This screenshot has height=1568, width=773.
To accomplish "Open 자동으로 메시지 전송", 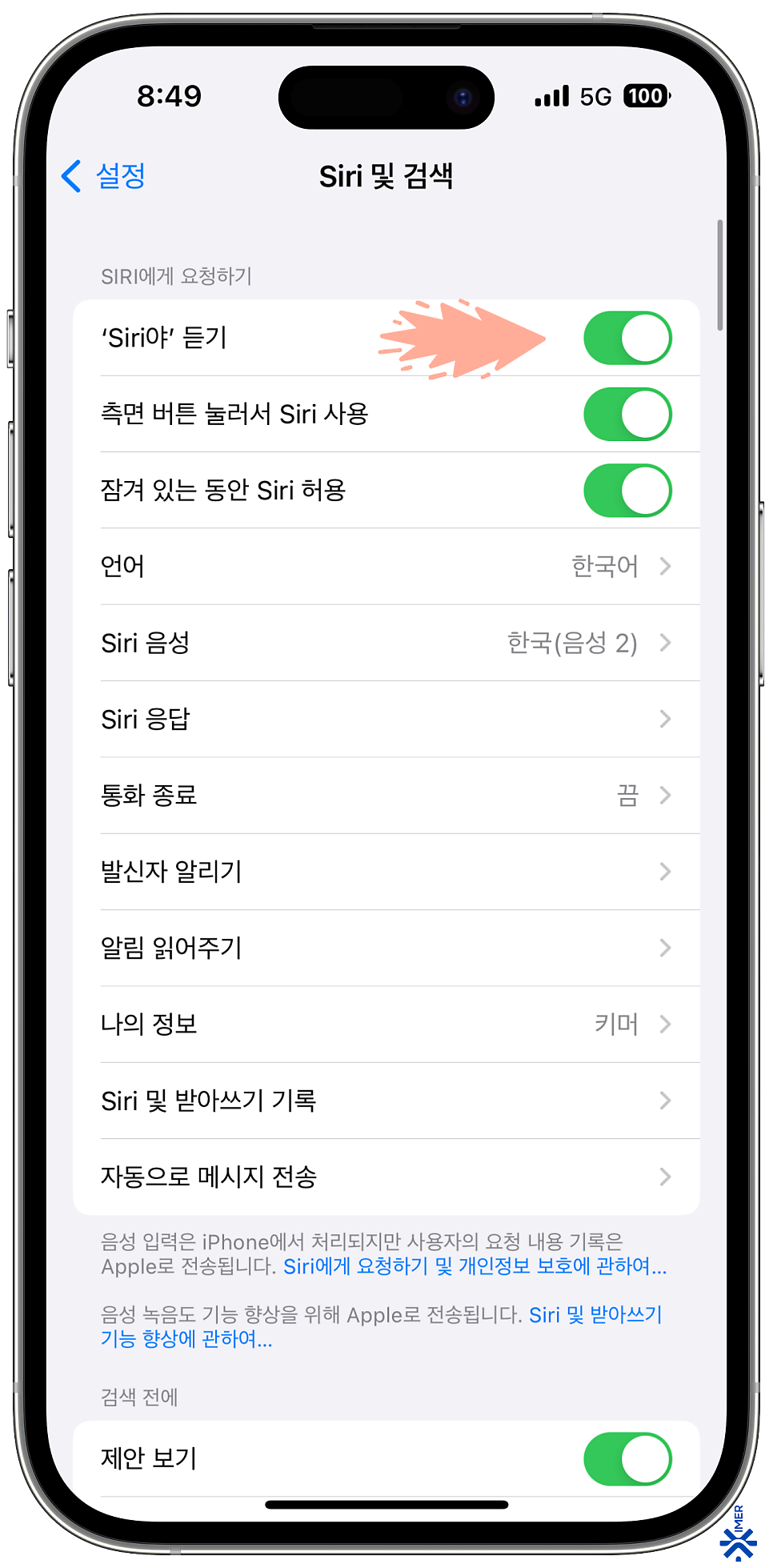I will (x=386, y=1177).
